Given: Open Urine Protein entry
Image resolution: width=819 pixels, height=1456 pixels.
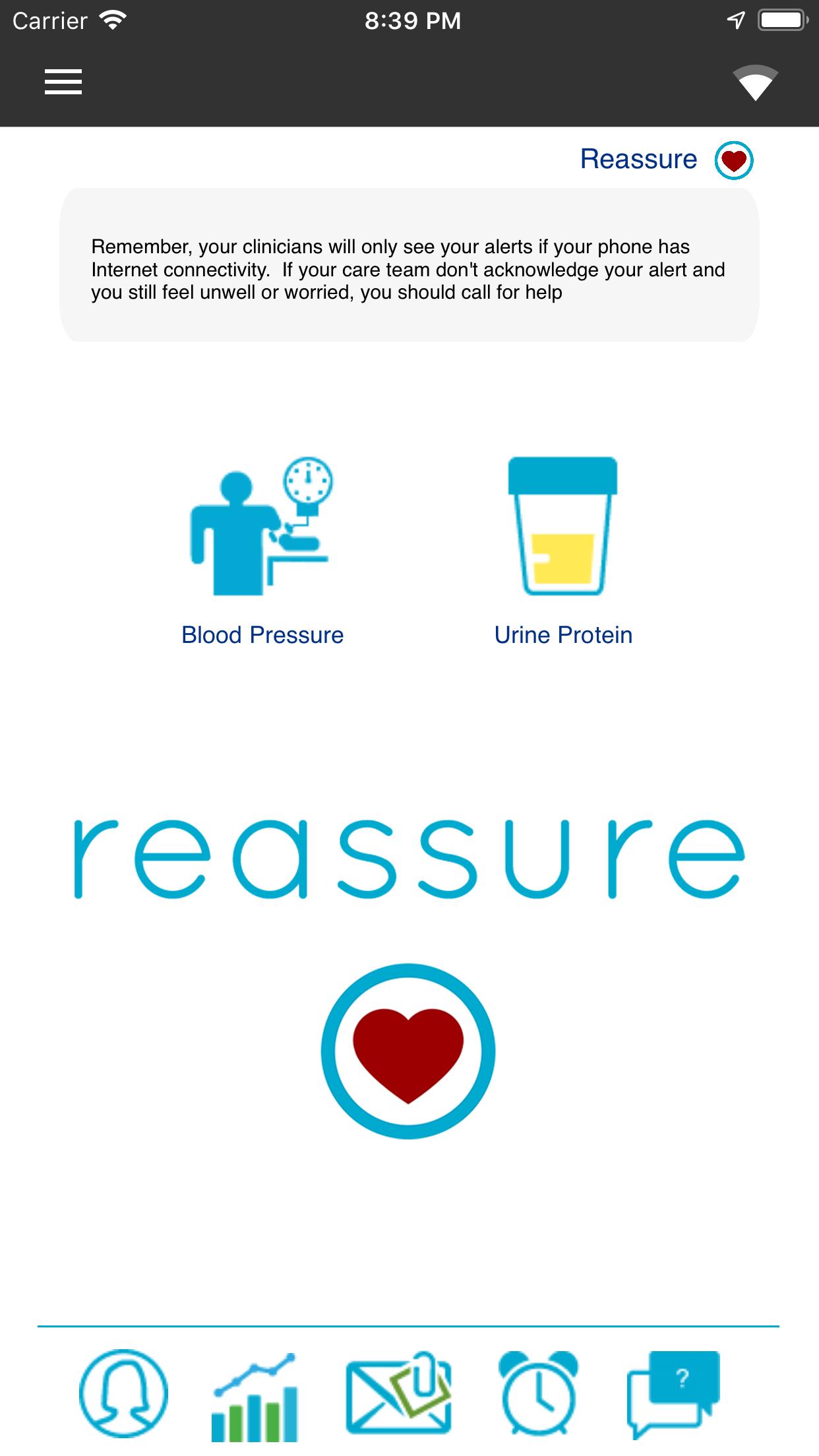Looking at the screenshot, I should [563, 551].
